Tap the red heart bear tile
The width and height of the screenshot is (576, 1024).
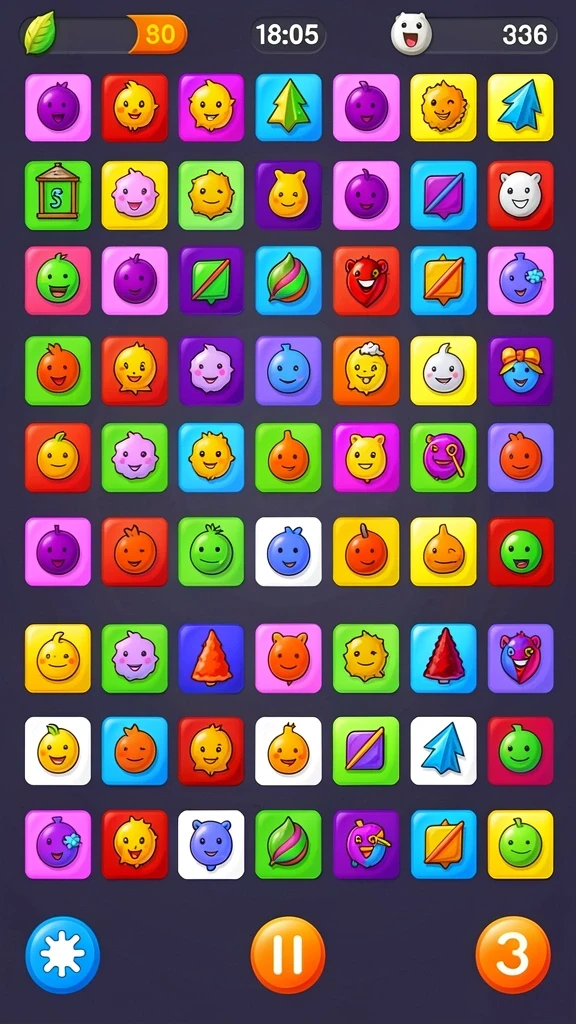[x=366, y=281]
